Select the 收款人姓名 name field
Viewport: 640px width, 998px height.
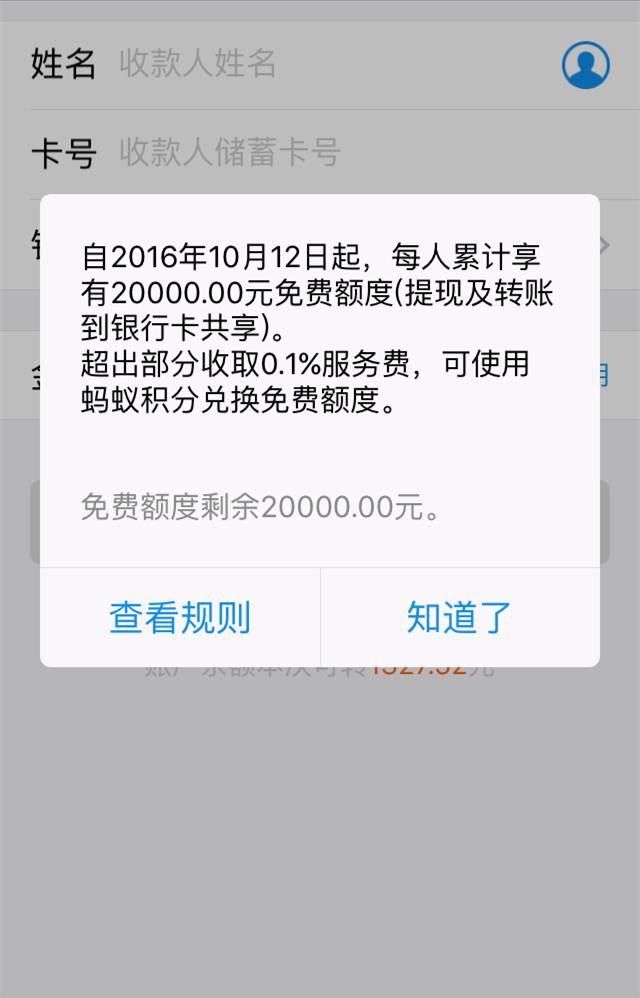[300, 64]
